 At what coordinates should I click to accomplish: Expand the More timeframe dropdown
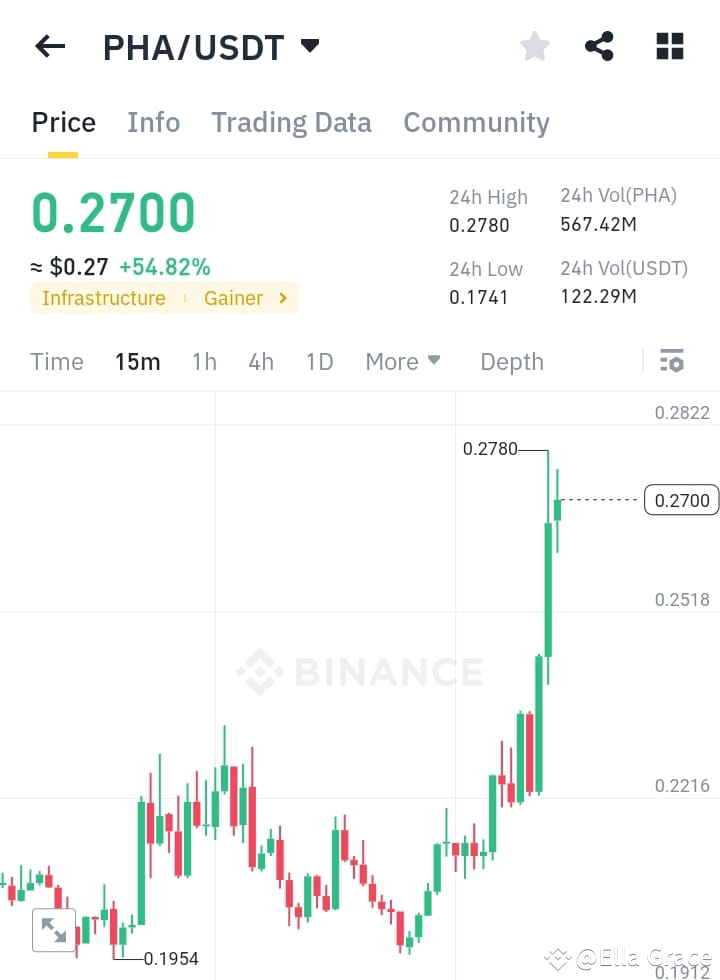pyautogui.click(x=403, y=361)
